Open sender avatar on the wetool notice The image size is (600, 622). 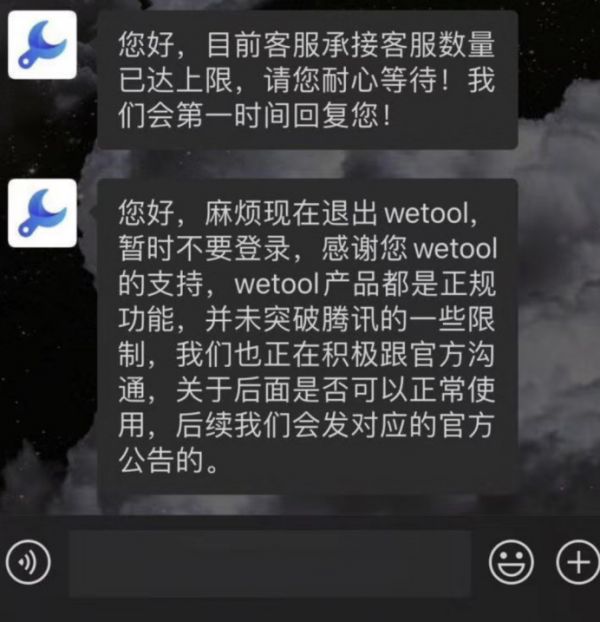point(42,212)
